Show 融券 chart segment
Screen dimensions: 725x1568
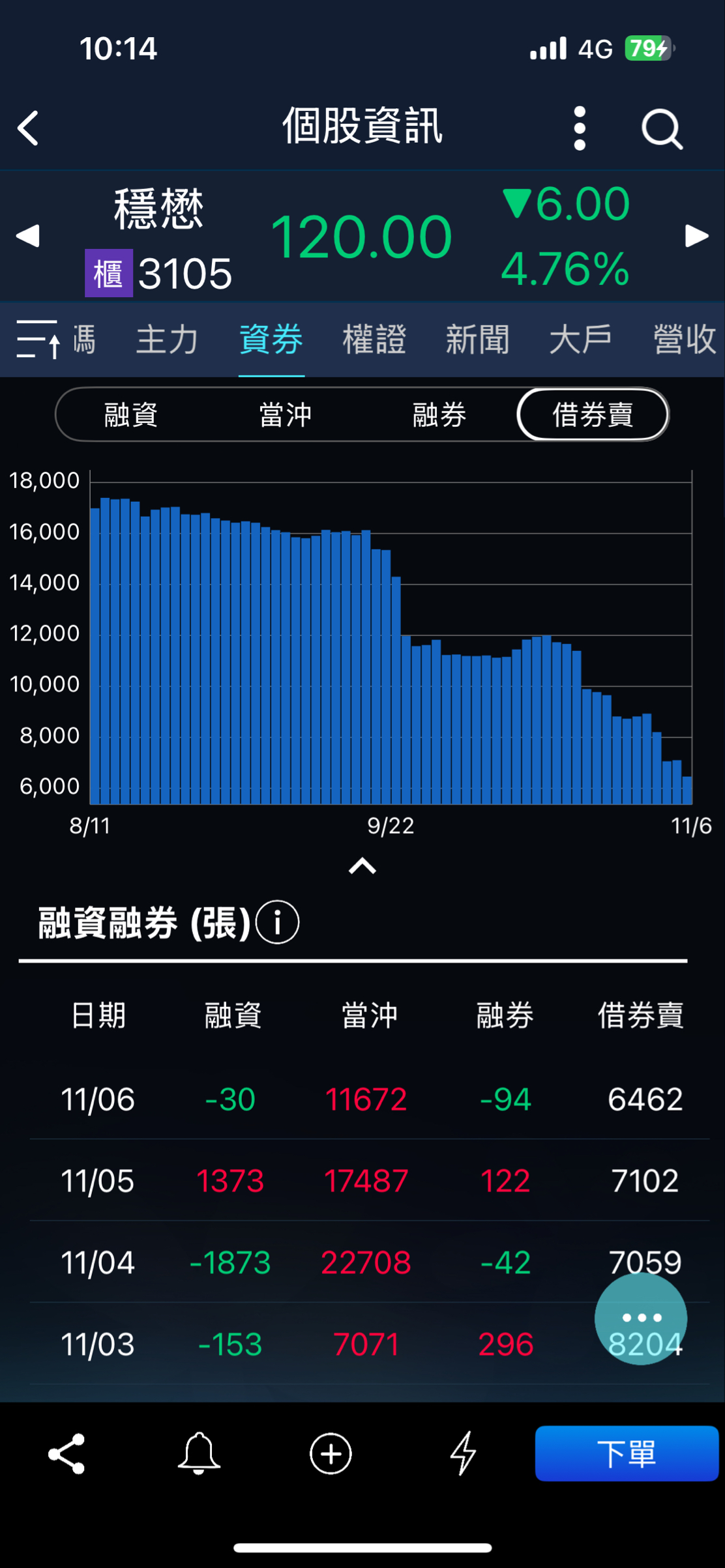pyautogui.click(x=439, y=414)
